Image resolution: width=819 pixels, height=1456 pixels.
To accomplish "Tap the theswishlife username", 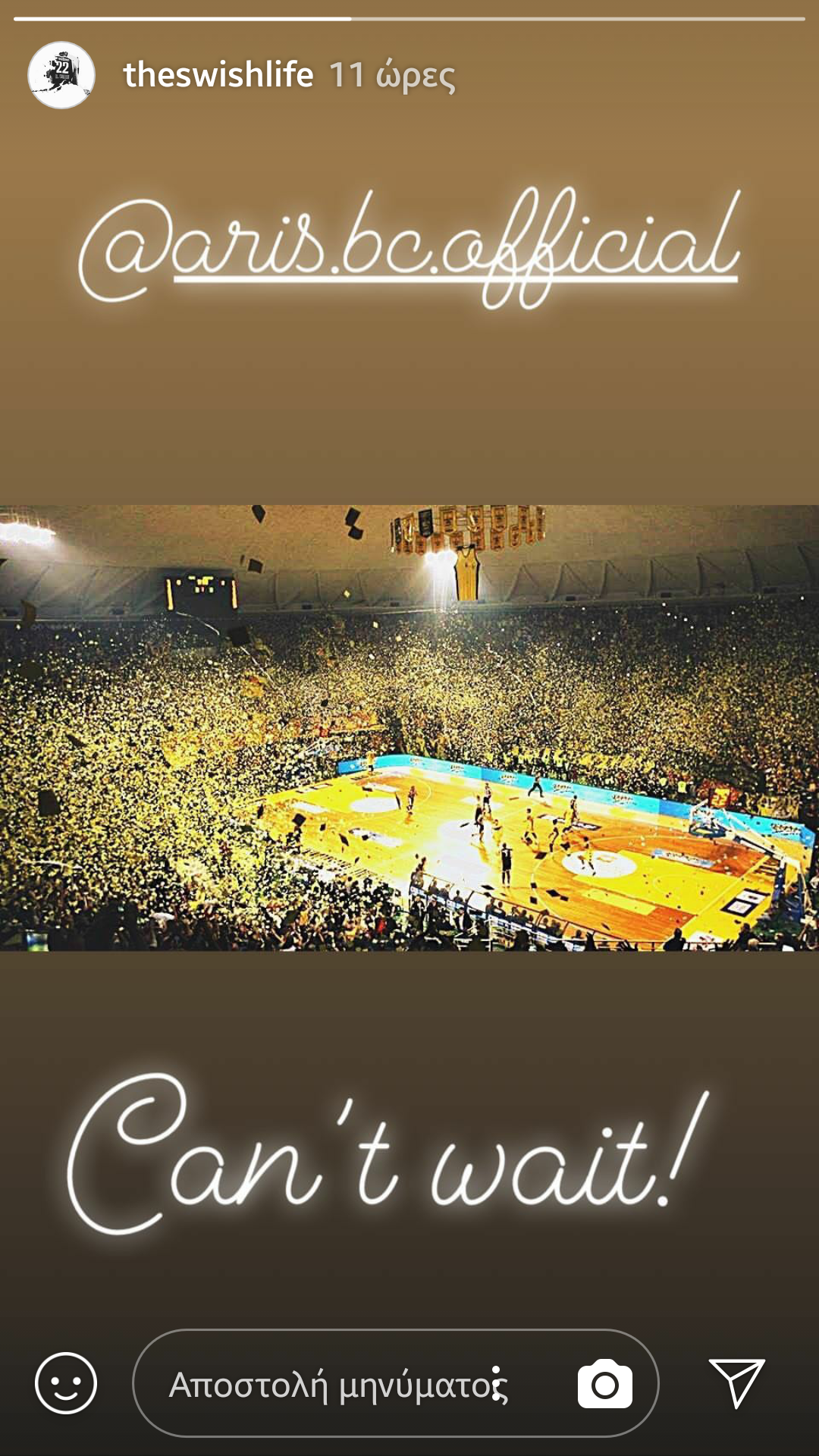I will coord(218,75).
